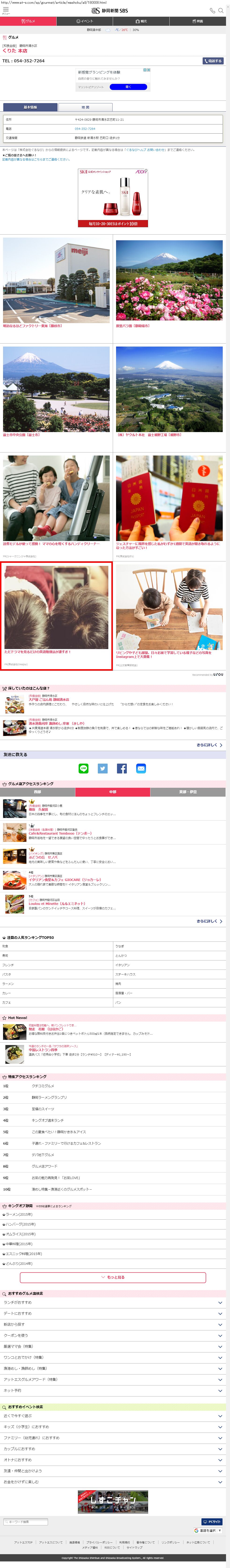Tap the 電話する call button
Screen dimensions: 230x1568
click(213, 61)
